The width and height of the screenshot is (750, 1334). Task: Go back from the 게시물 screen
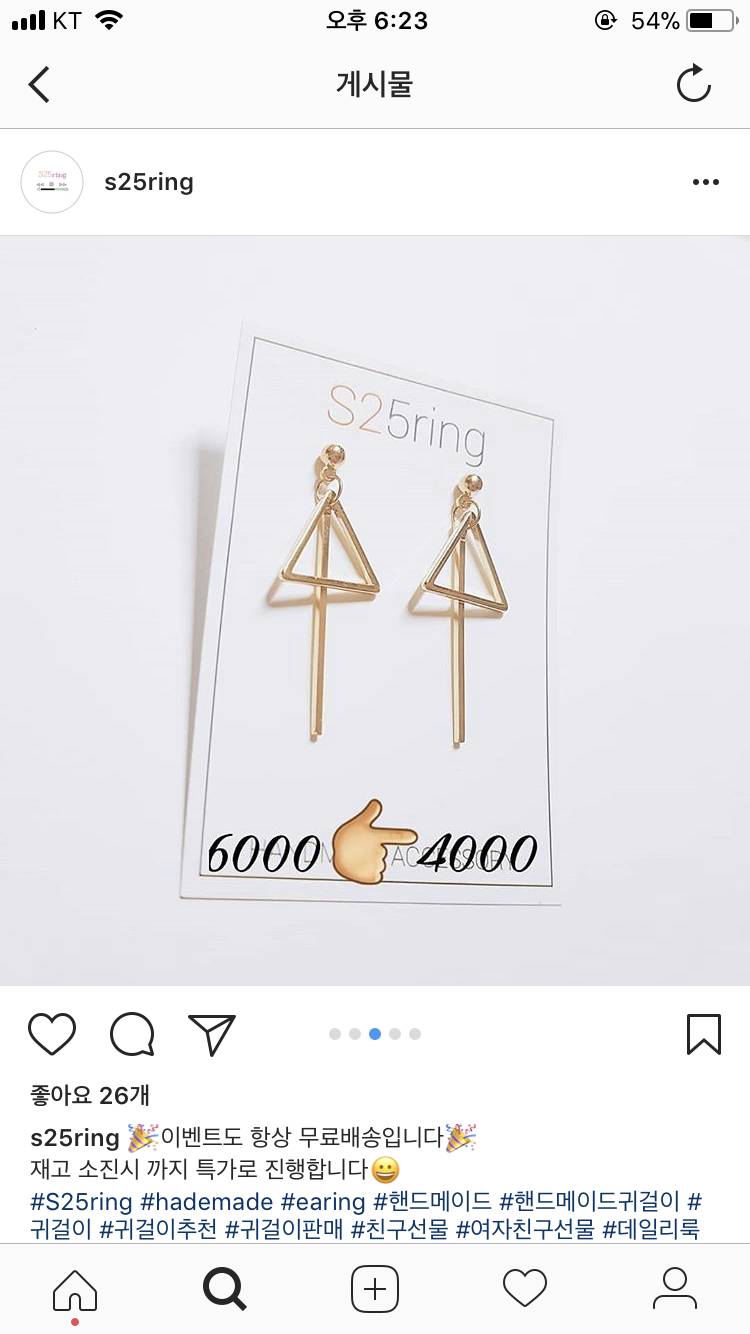39,85
